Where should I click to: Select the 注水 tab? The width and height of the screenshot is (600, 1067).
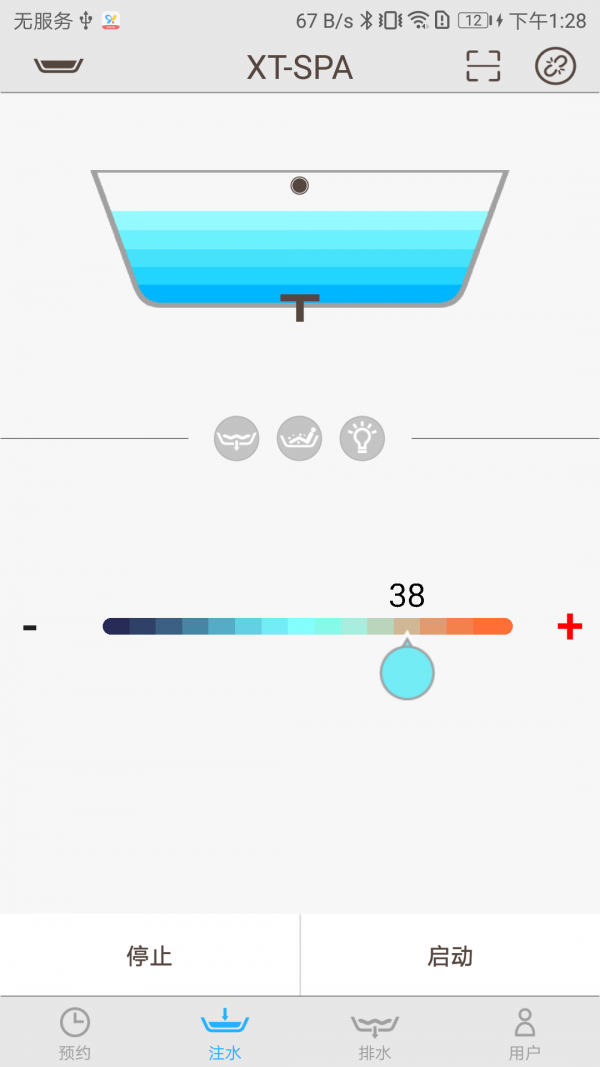point(225,1033)
